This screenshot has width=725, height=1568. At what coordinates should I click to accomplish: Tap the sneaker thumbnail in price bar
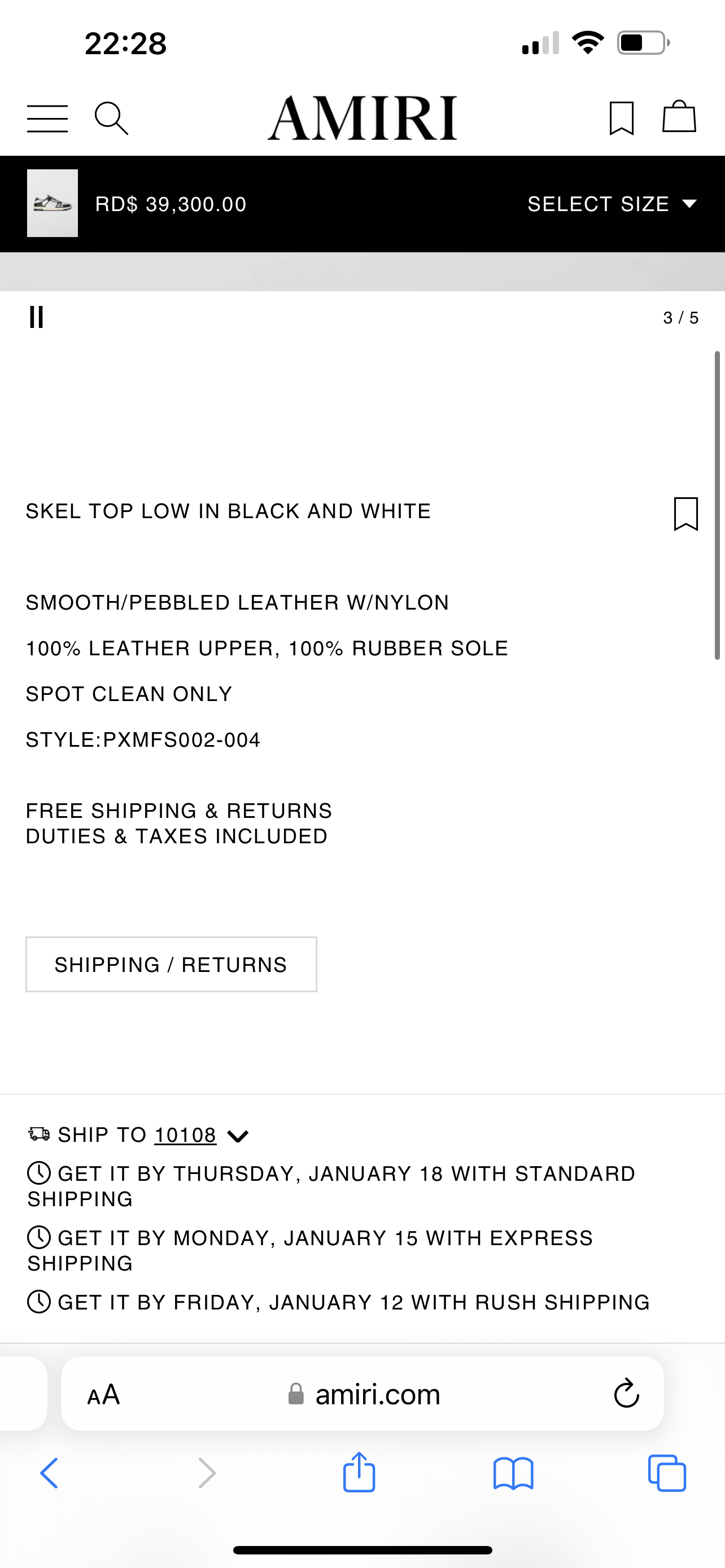tap(53, 203)
